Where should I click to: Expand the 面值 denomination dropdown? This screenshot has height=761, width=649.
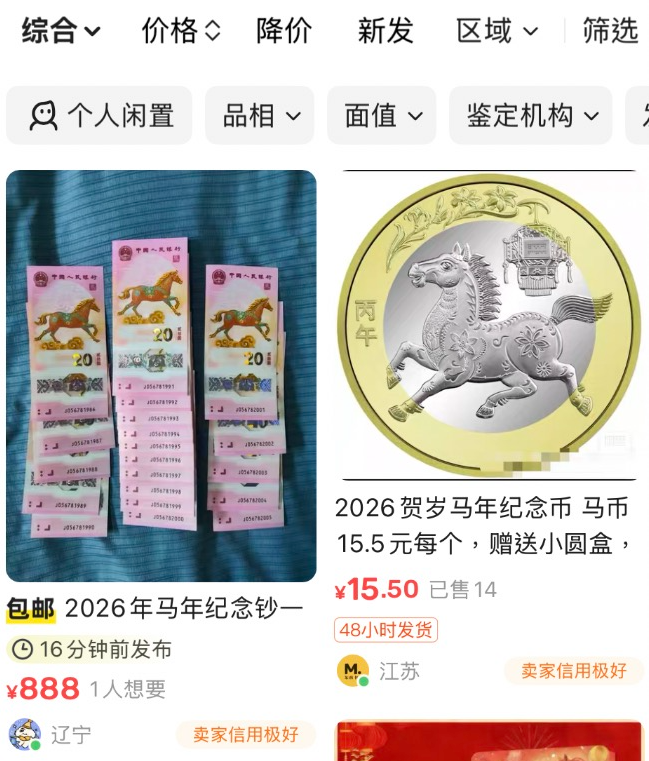382,116
